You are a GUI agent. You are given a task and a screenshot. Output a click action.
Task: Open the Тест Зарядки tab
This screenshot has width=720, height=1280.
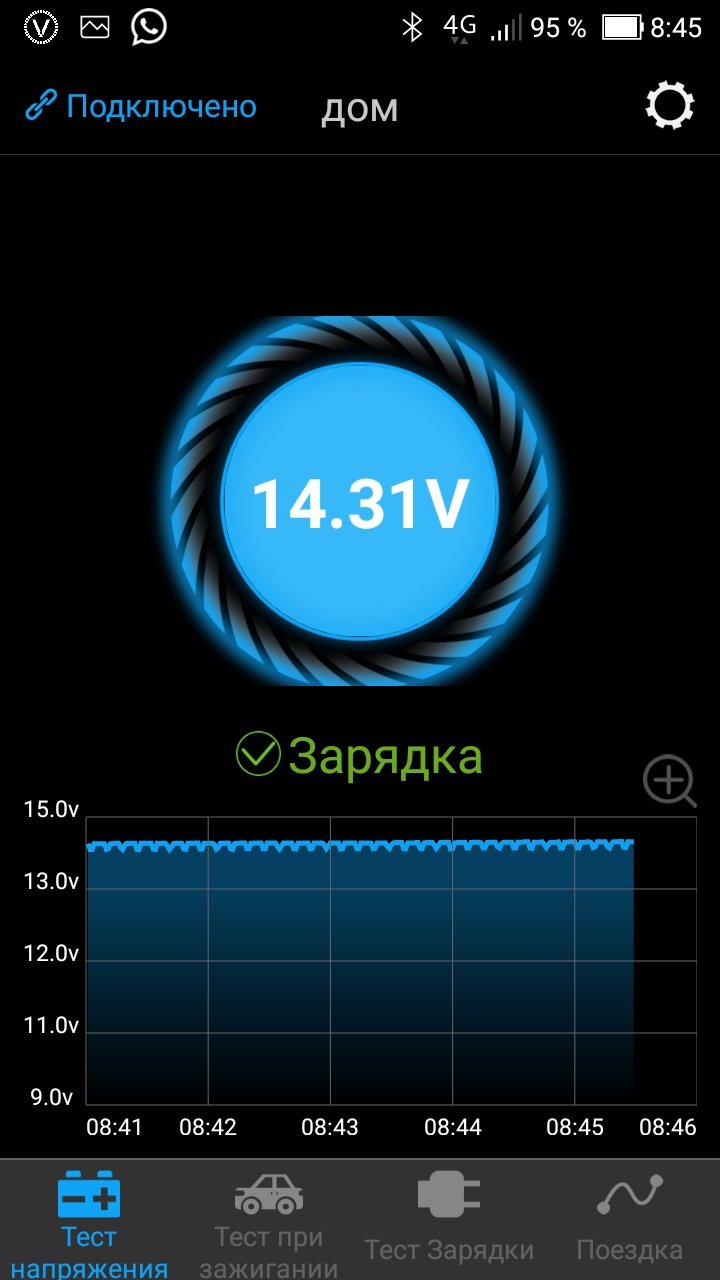(449, 1218)
